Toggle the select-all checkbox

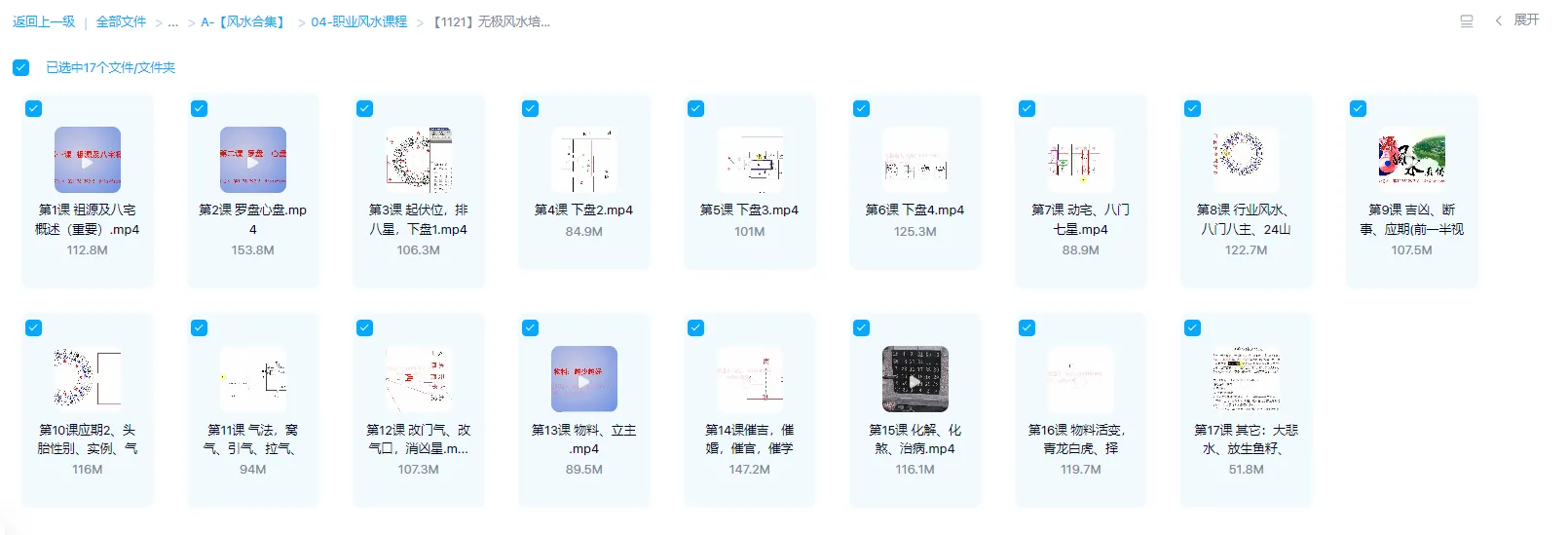point(20,67)
